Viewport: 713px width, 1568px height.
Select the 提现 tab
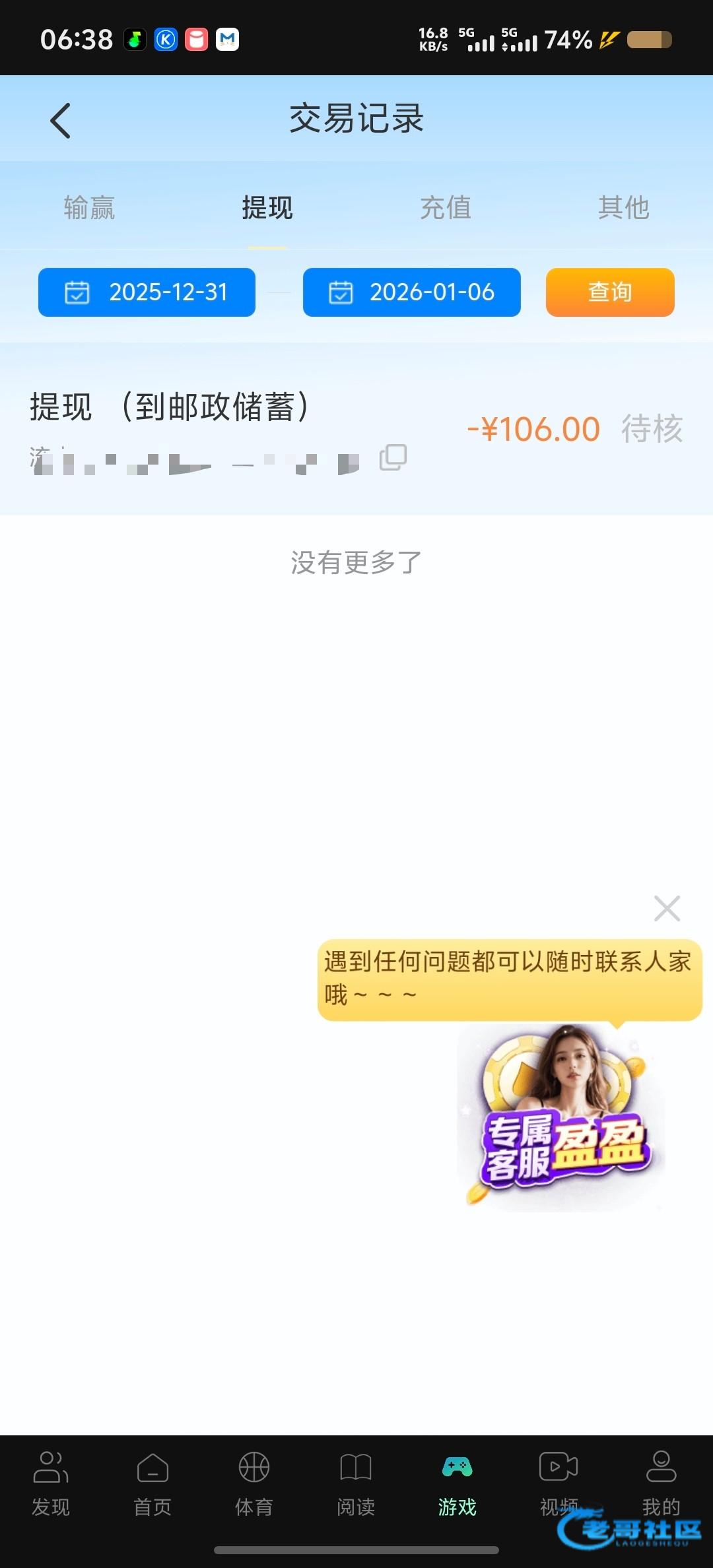click(x=267, y=208)
